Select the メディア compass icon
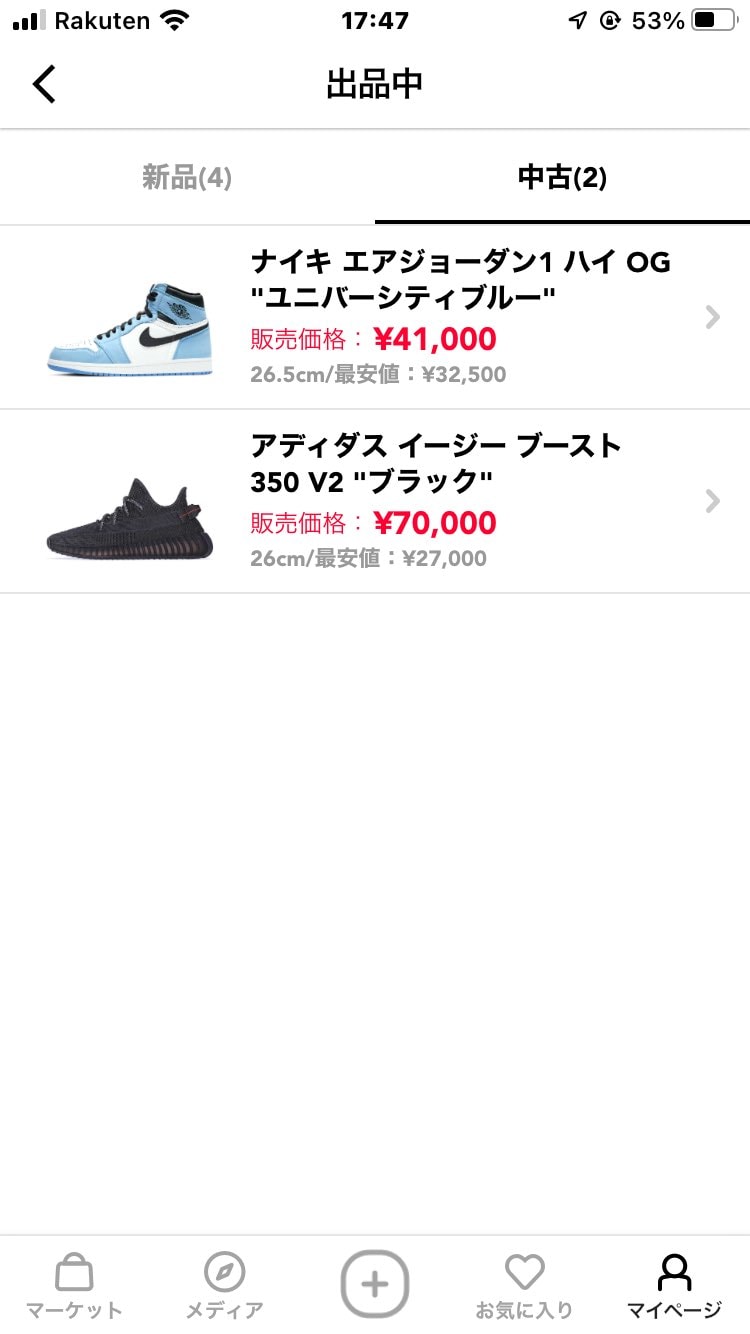This screenshot has height=1334, width=750. [225, 1283]
